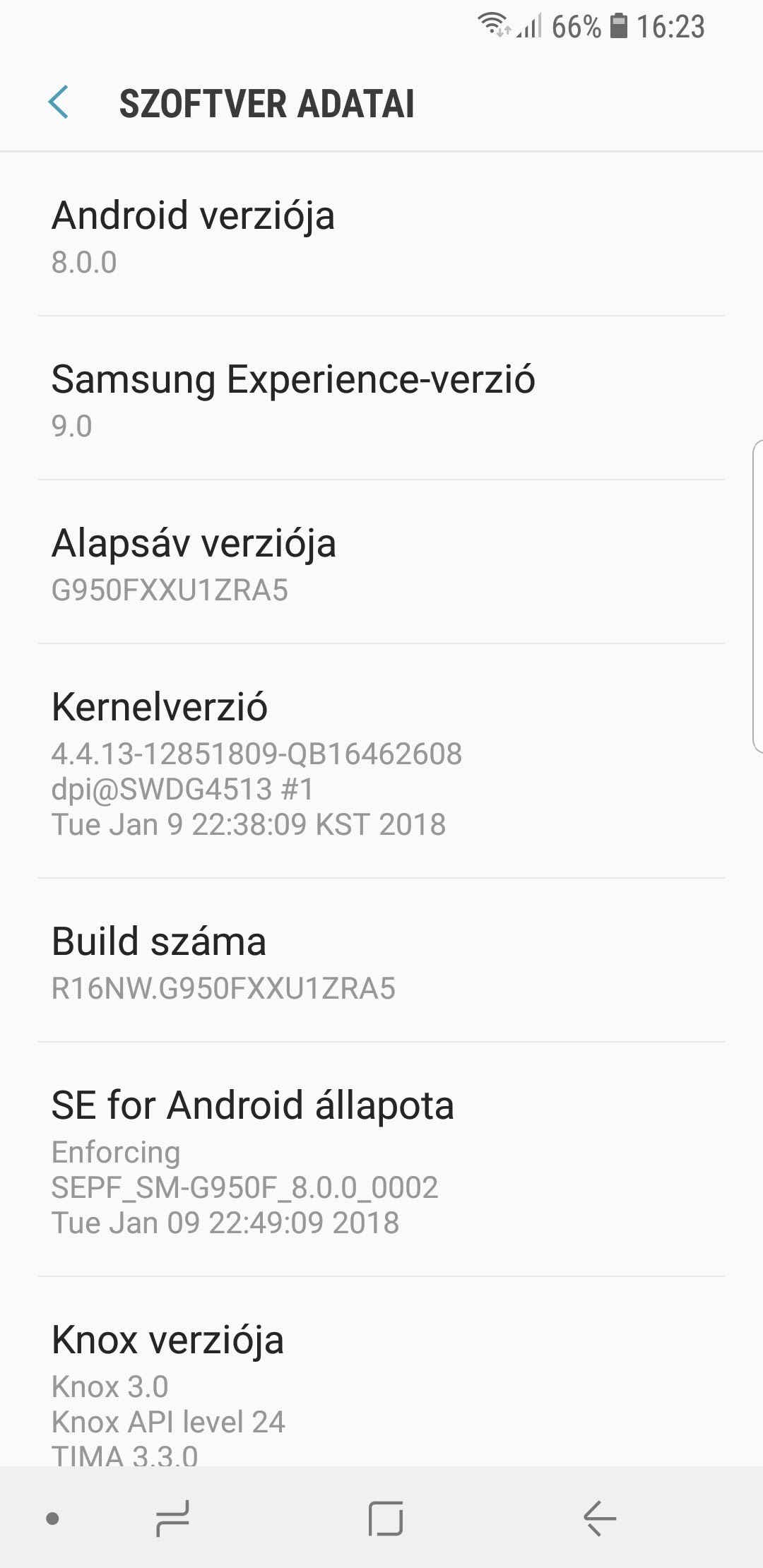Tap the Knox verziója entry
Viewport: 763px width, 1568px height.
click(381, 1372)
